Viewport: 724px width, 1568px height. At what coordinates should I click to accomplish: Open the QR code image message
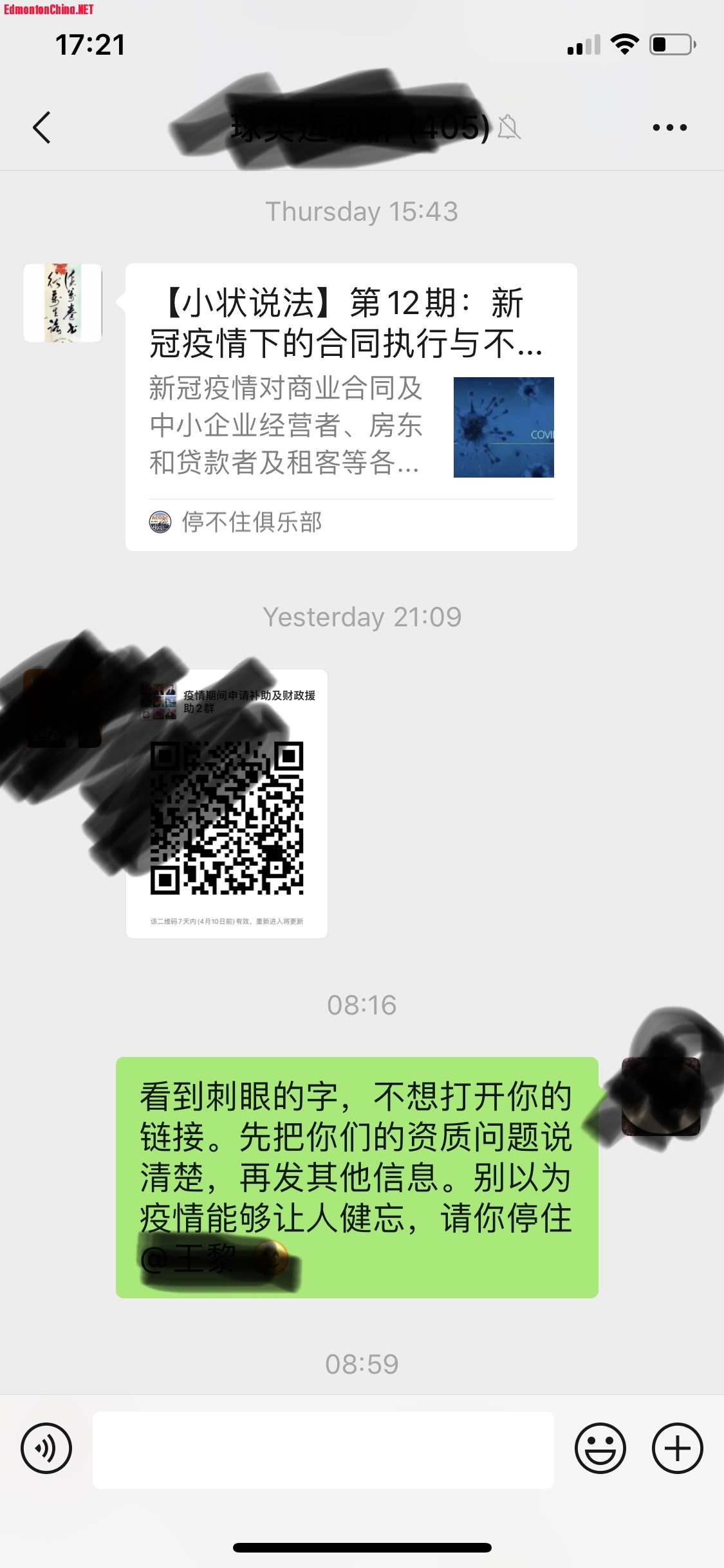click(x=227, y=805)
